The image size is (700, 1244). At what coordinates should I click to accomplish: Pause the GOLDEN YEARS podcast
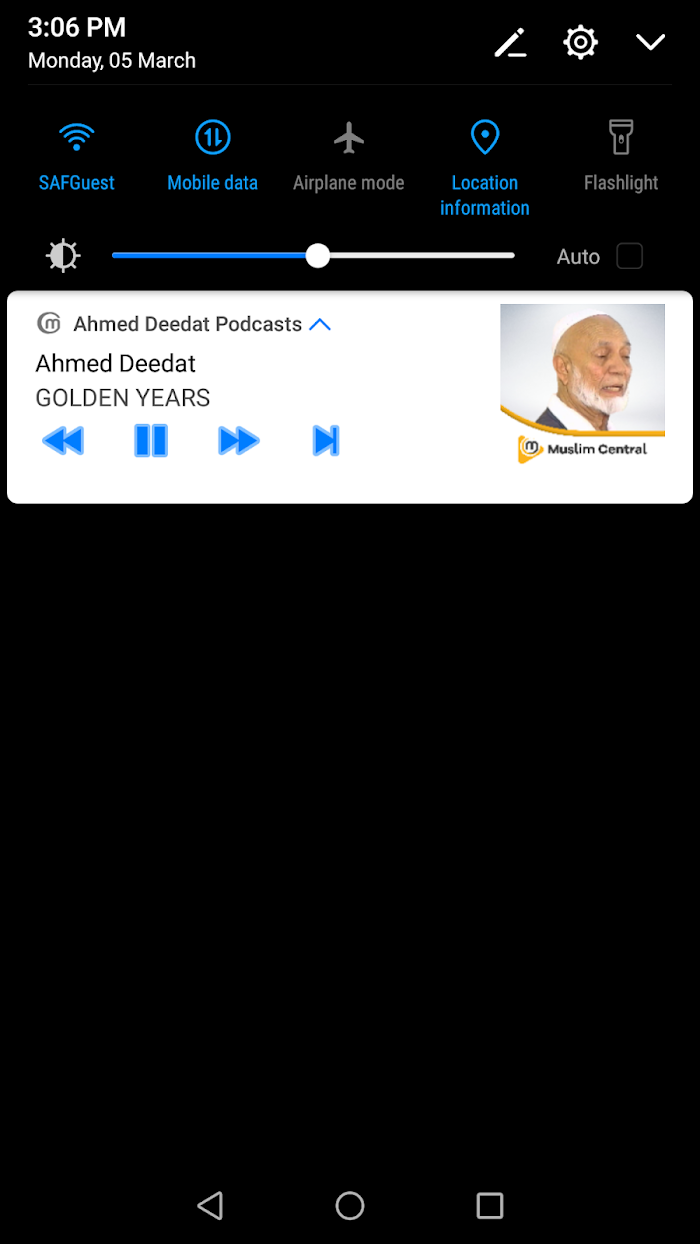tap(151, 440)
